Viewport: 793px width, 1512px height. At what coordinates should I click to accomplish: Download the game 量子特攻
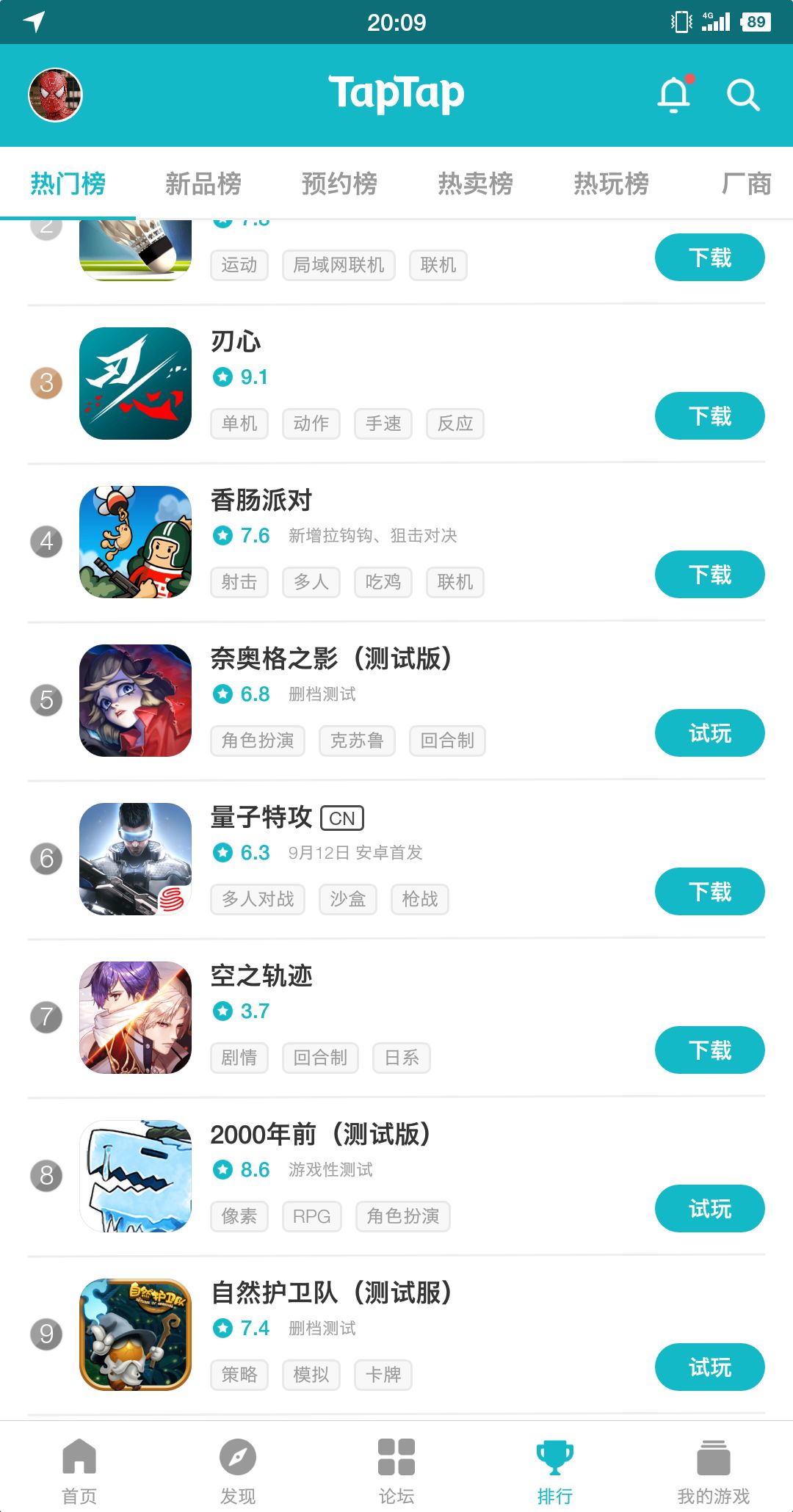point(709,892)
